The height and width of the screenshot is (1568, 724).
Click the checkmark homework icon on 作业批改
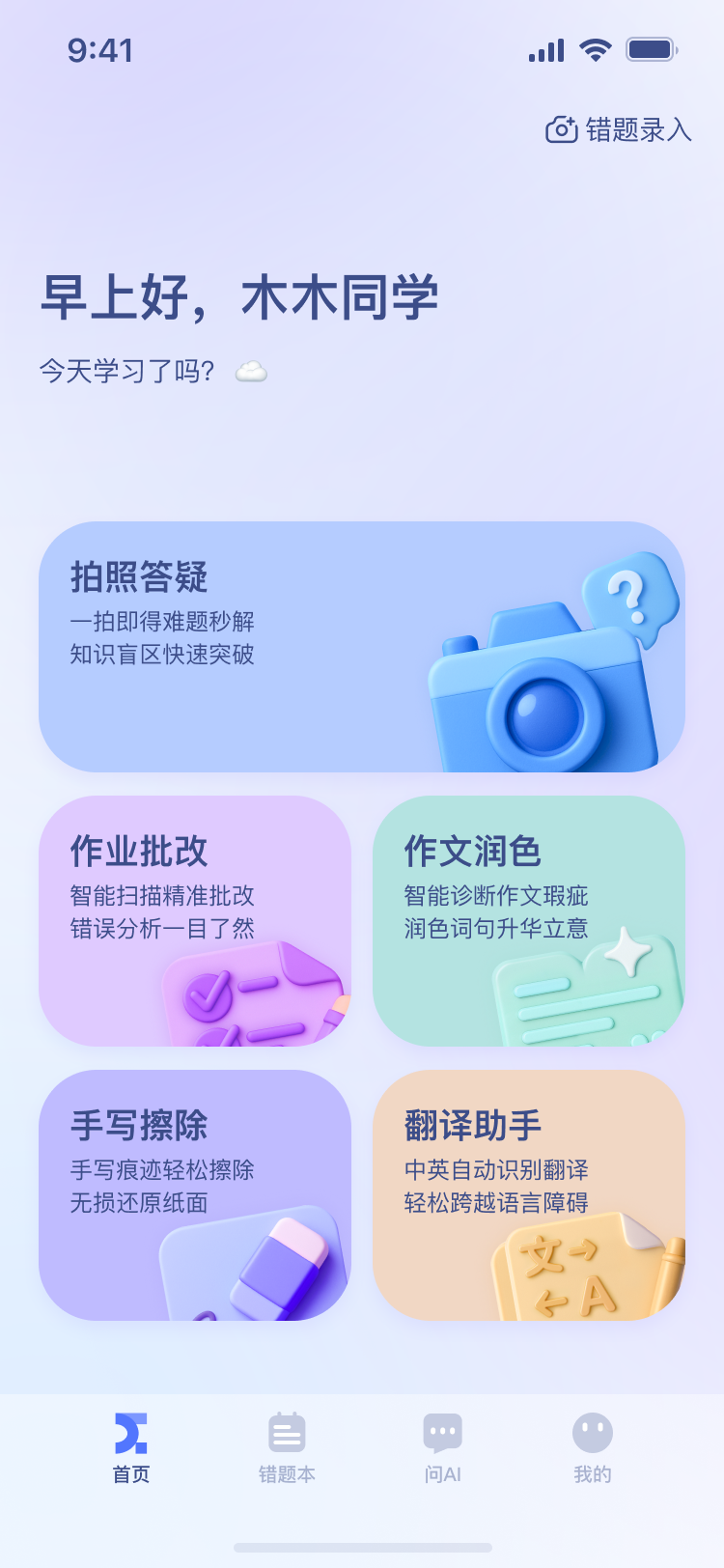click(x=246, y=994)
